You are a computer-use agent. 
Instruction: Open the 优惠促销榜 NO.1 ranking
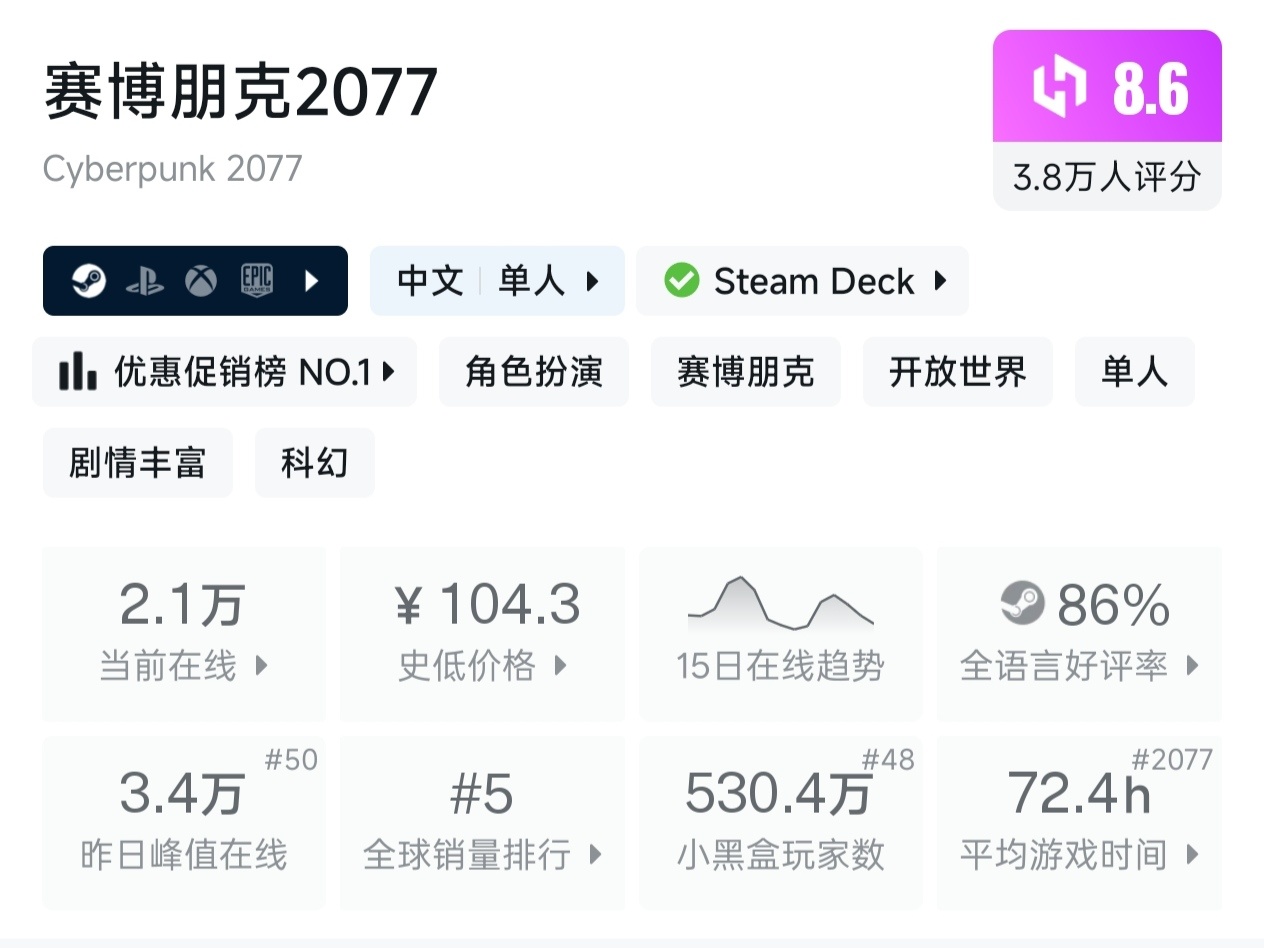[x=225, y=372]
